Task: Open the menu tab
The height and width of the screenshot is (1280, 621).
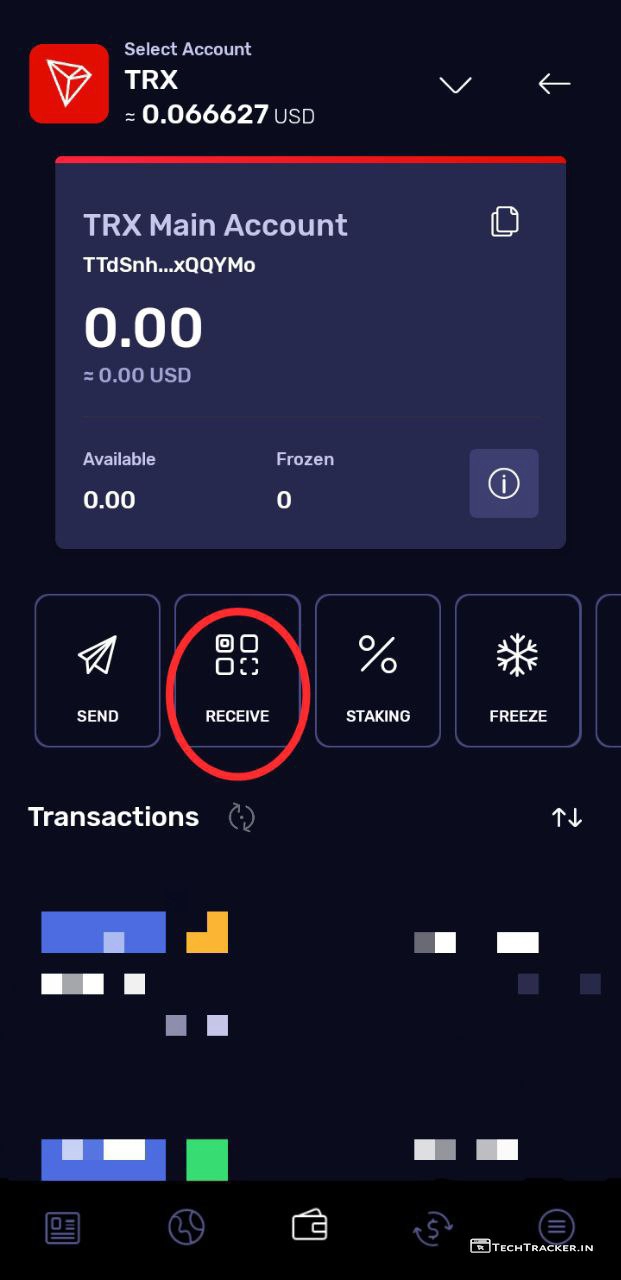Action: [557, 1225]
